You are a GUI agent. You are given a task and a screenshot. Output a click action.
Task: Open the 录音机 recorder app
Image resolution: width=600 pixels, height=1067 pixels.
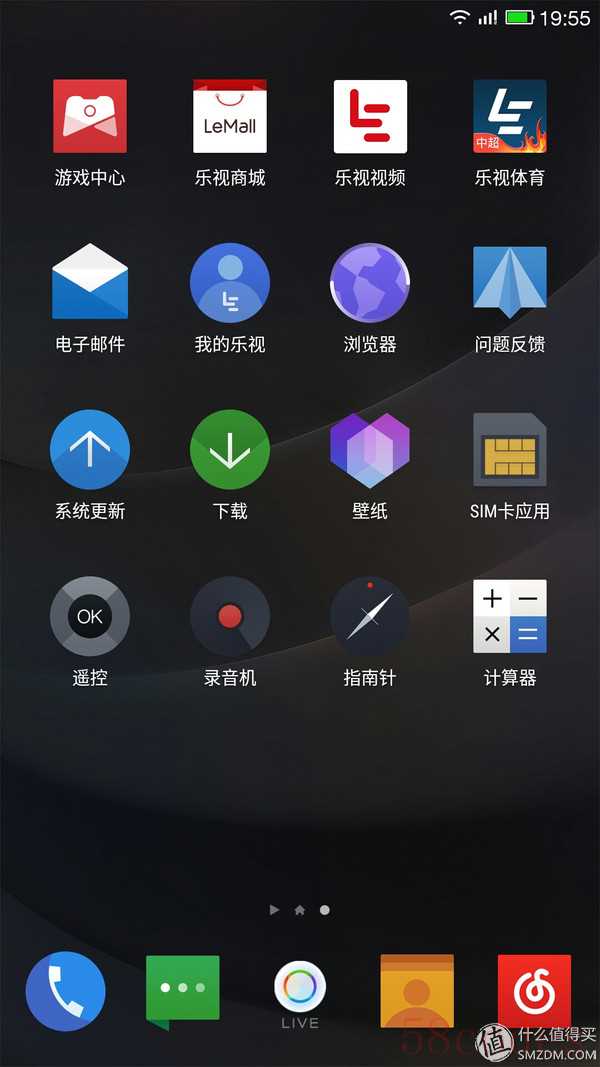[230, 616]
